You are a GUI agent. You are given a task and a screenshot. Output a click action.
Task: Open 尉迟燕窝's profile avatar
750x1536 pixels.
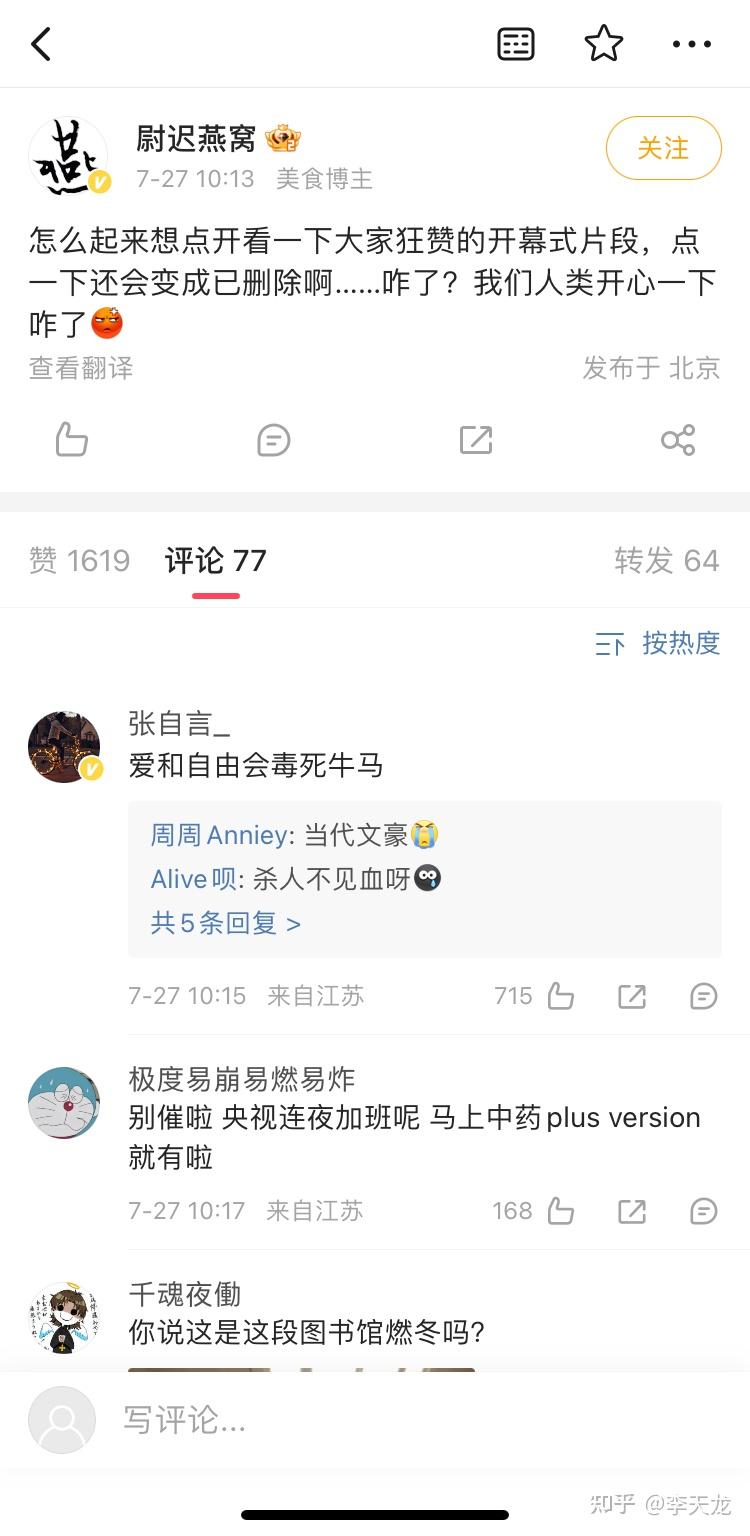click(68, 157)
